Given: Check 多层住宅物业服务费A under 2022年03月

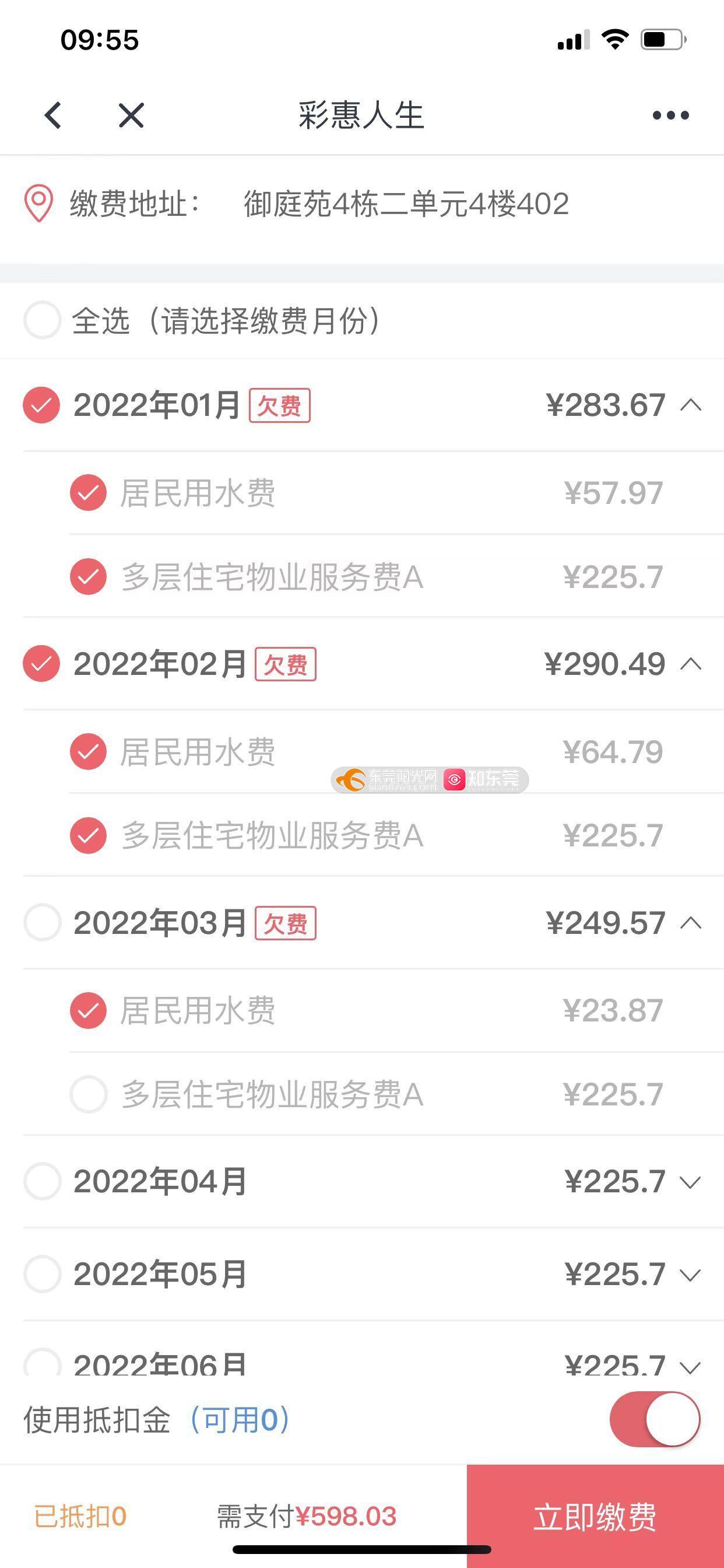Looking at the screenshot, I should [88, 1094].
